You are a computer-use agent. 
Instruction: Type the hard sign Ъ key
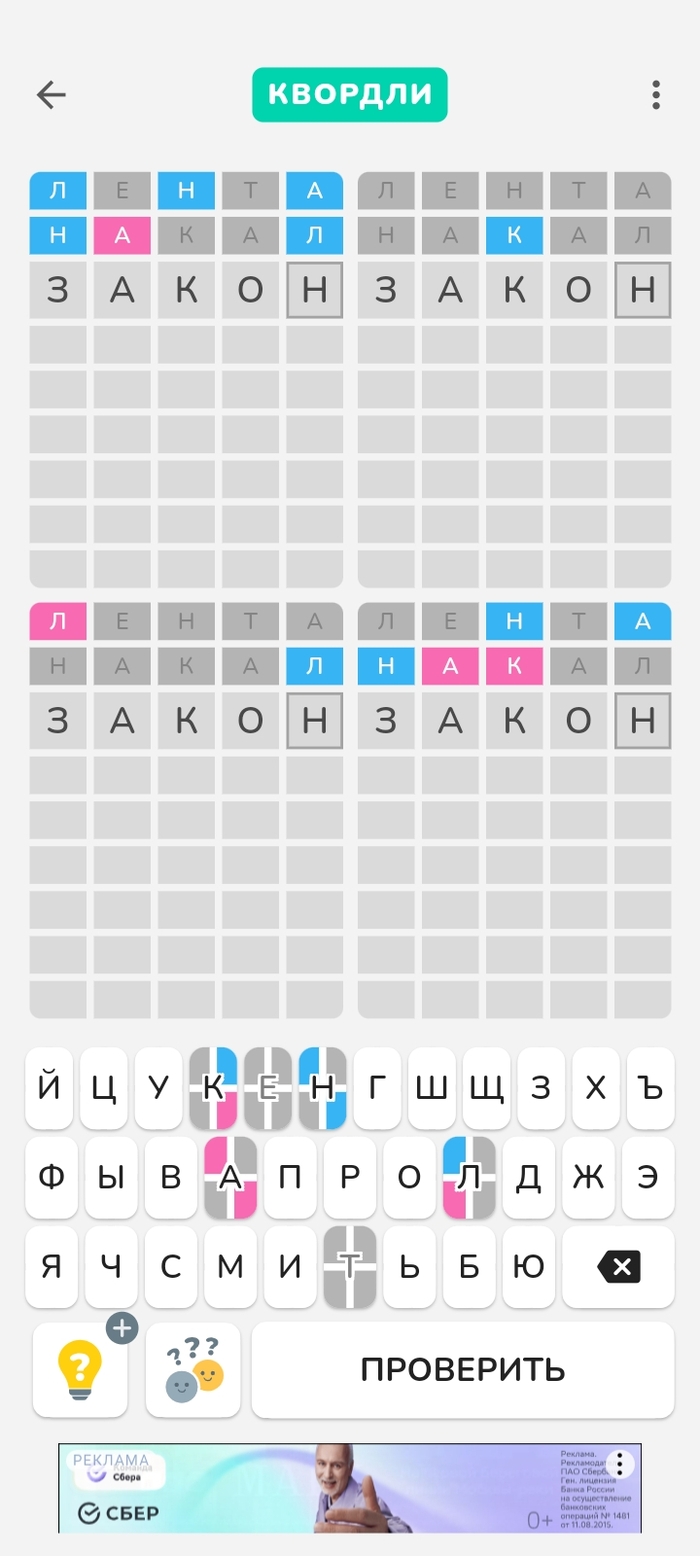(x=650, y=1088)
